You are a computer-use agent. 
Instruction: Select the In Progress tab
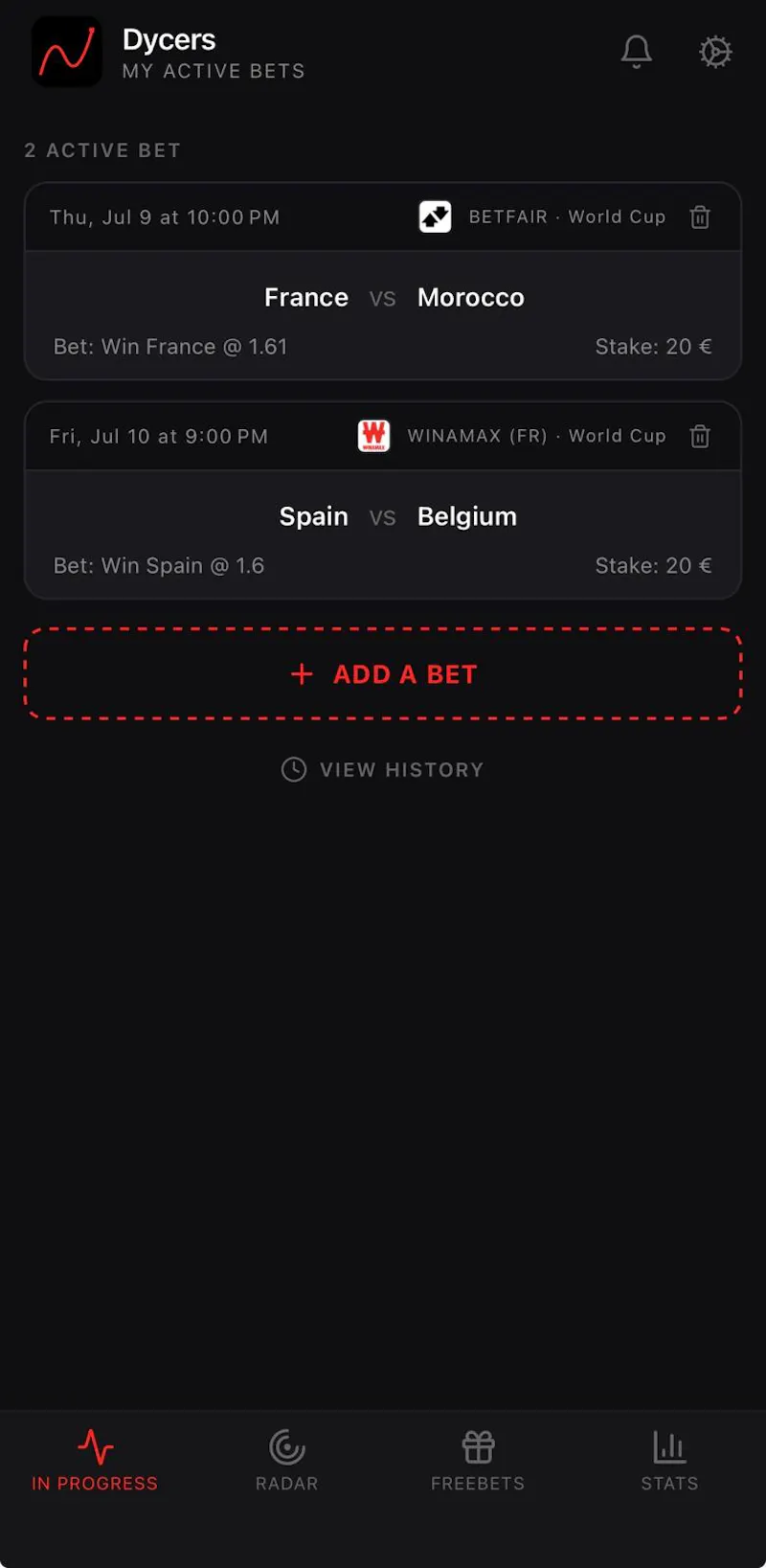(x=95, y=1461)
